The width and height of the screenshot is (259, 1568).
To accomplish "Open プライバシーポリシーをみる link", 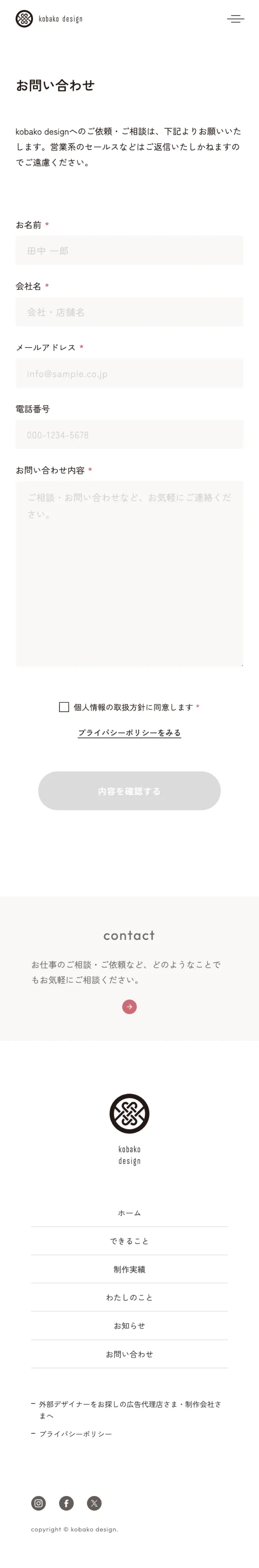I will pos(129,732).
